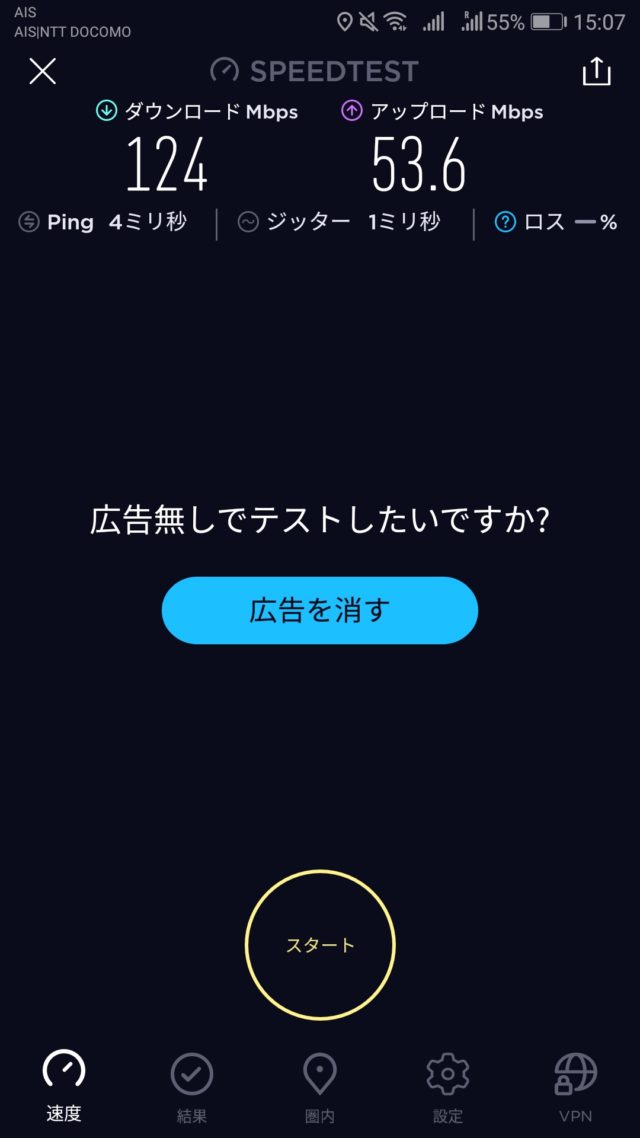
Task: Start a new test with スタート
Action: coord(320,944)
